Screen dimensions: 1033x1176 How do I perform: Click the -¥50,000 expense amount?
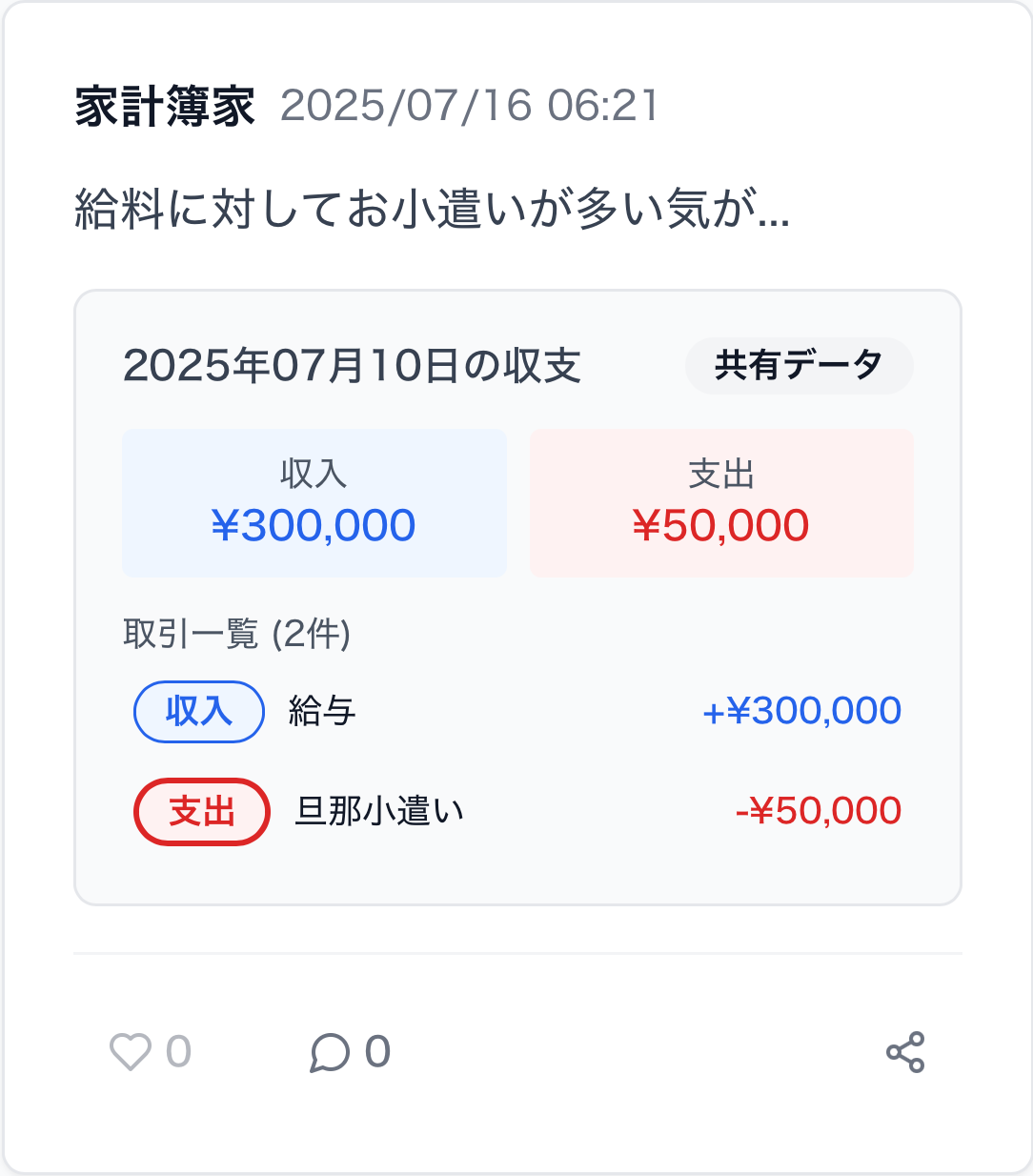(x=818, y=810)
